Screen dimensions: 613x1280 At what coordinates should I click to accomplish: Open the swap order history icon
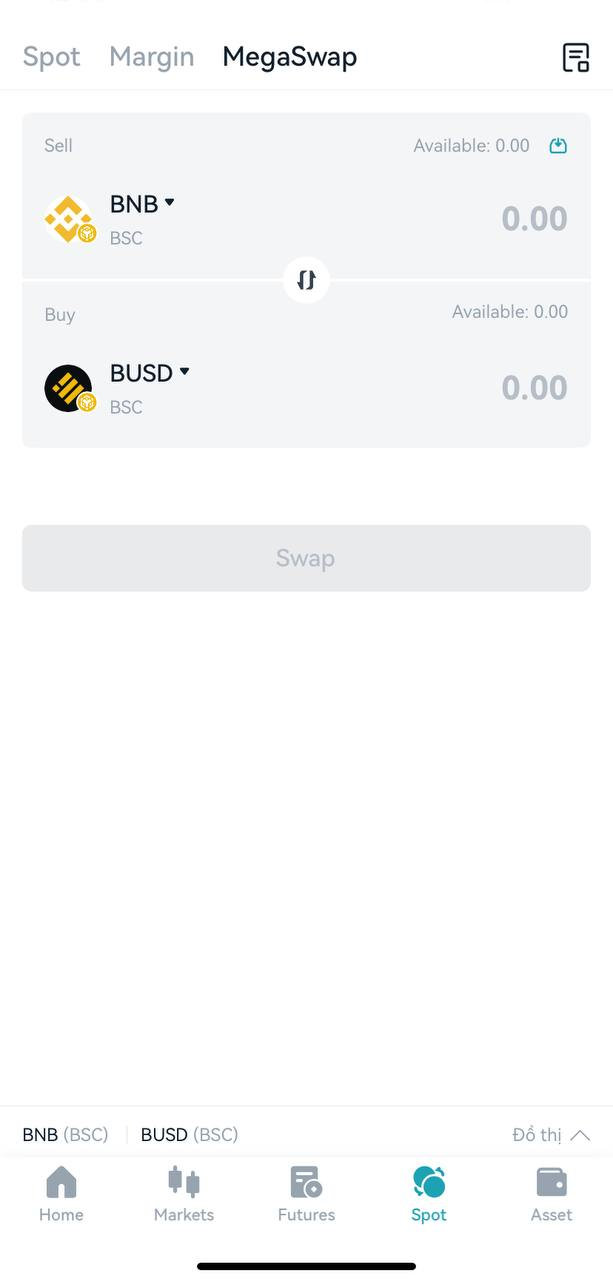tap(576, 58)
